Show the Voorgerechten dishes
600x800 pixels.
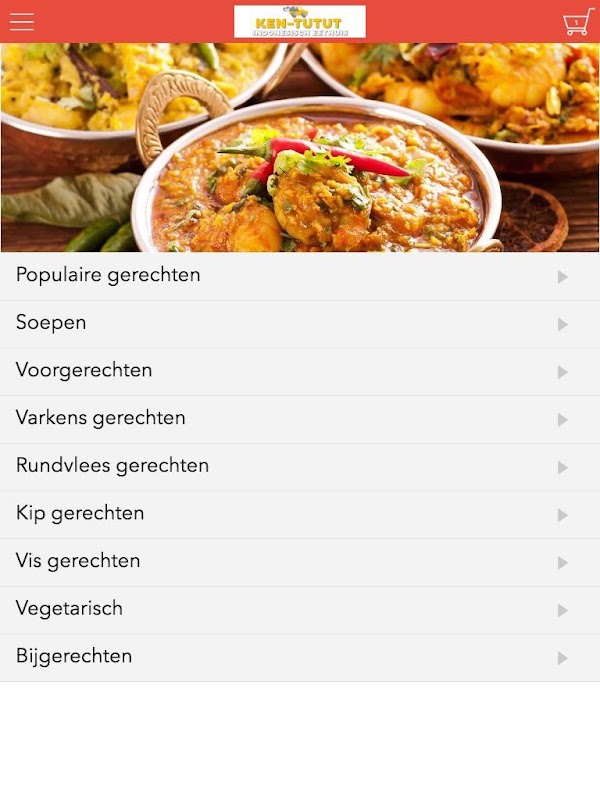pos(300,371)
